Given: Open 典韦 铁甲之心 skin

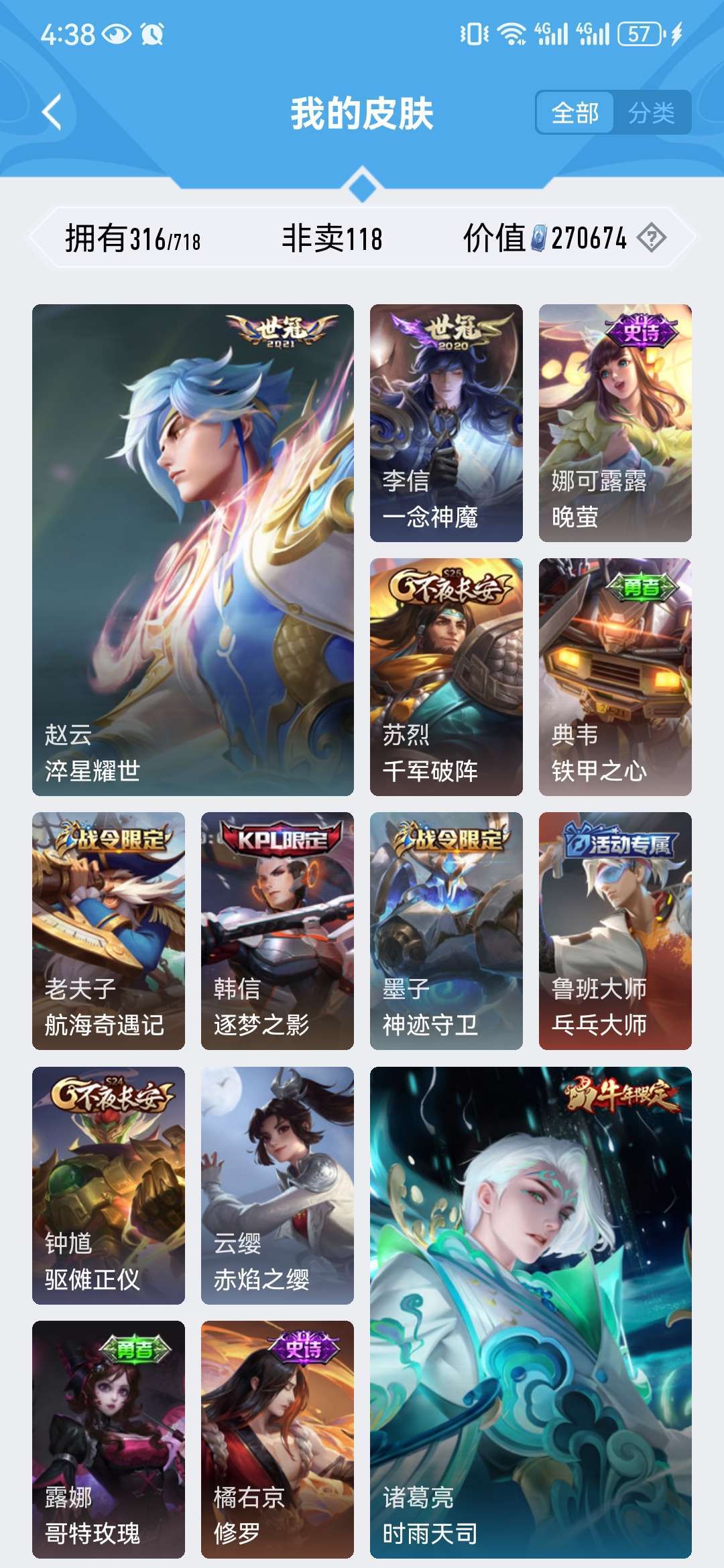Looking at the screenshot, I should click(x=615, y=677).
